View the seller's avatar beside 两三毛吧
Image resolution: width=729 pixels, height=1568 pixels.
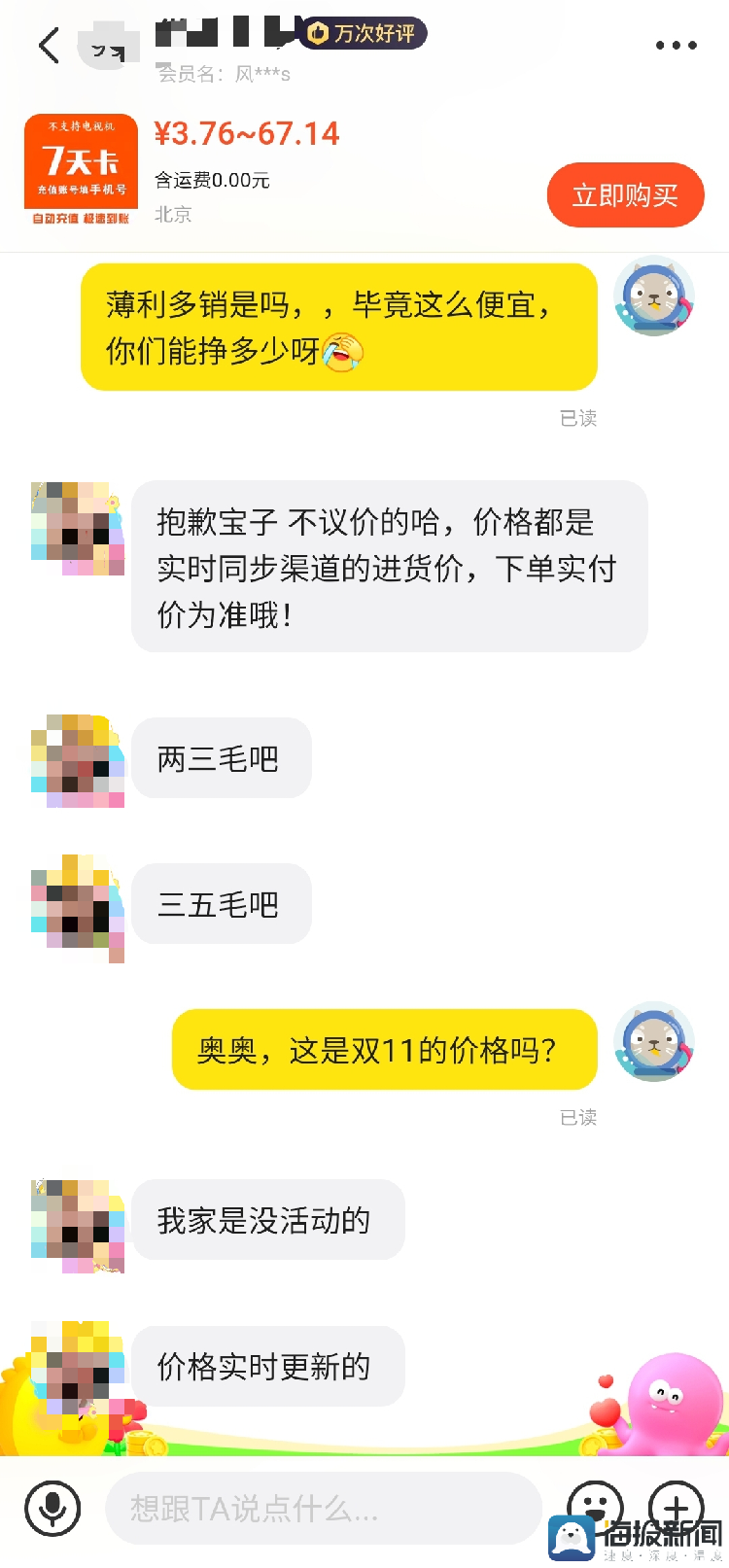click(x=78, y=760)
